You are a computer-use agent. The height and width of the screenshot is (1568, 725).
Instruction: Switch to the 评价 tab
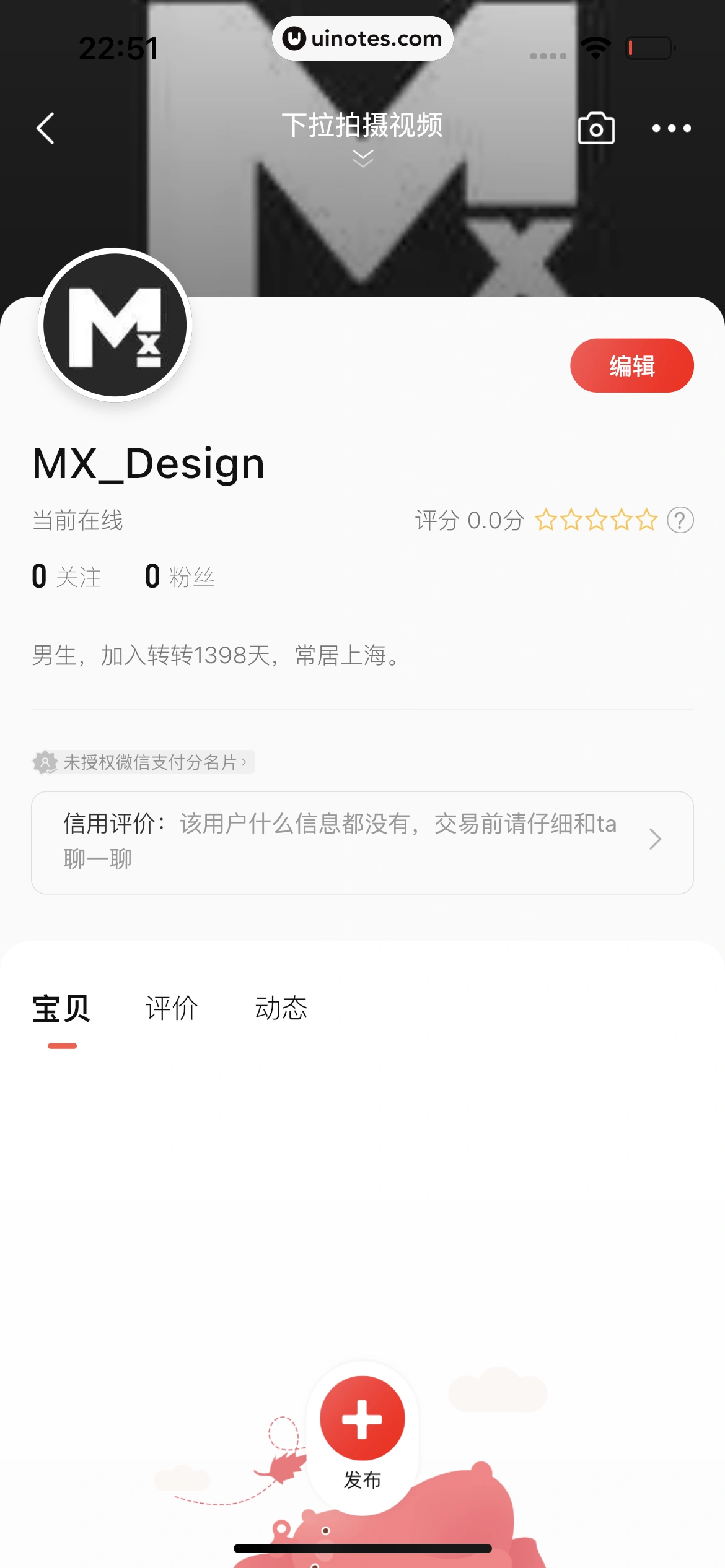pos(170,1006)
